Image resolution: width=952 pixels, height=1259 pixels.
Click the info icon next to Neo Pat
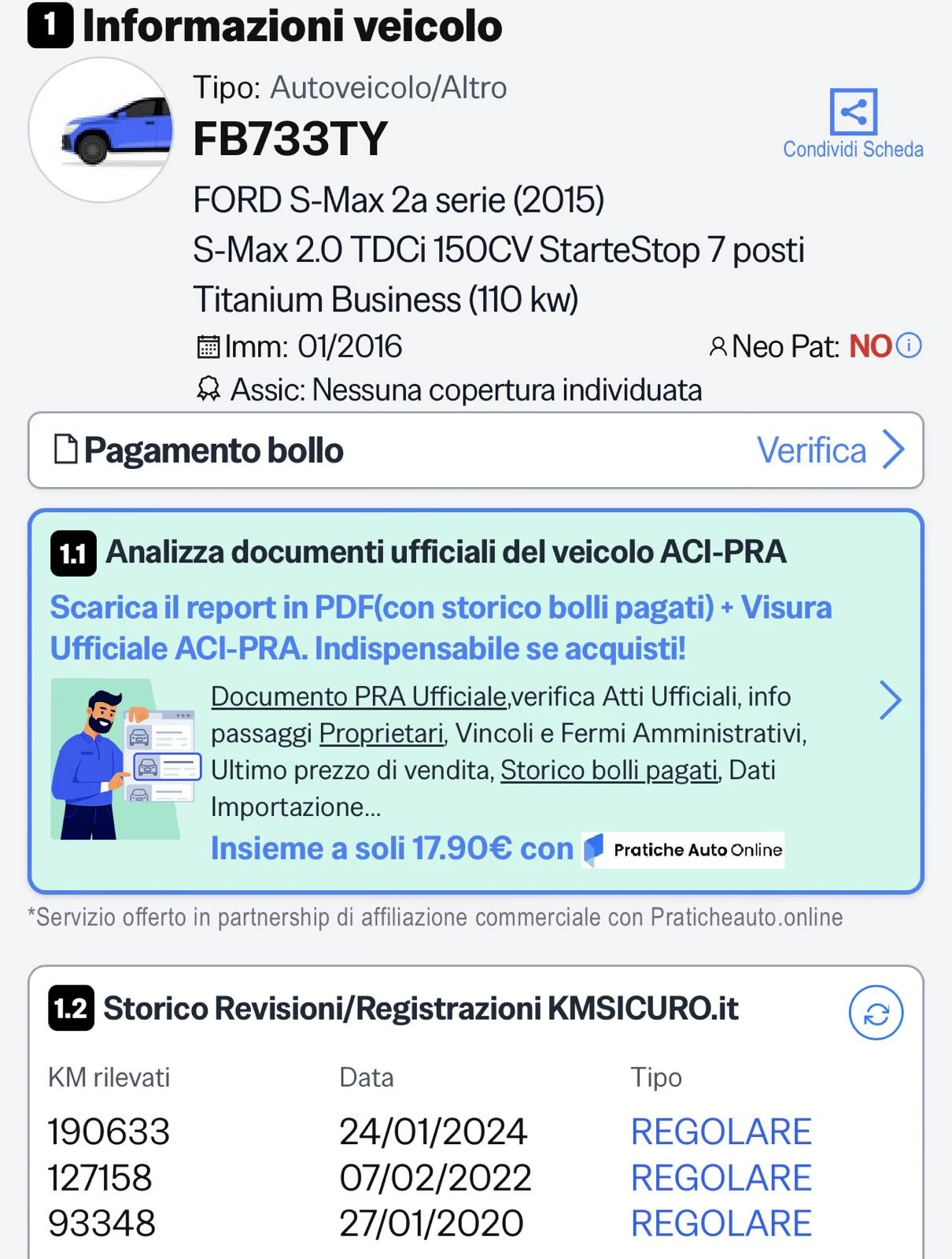[x=910, y=346]
